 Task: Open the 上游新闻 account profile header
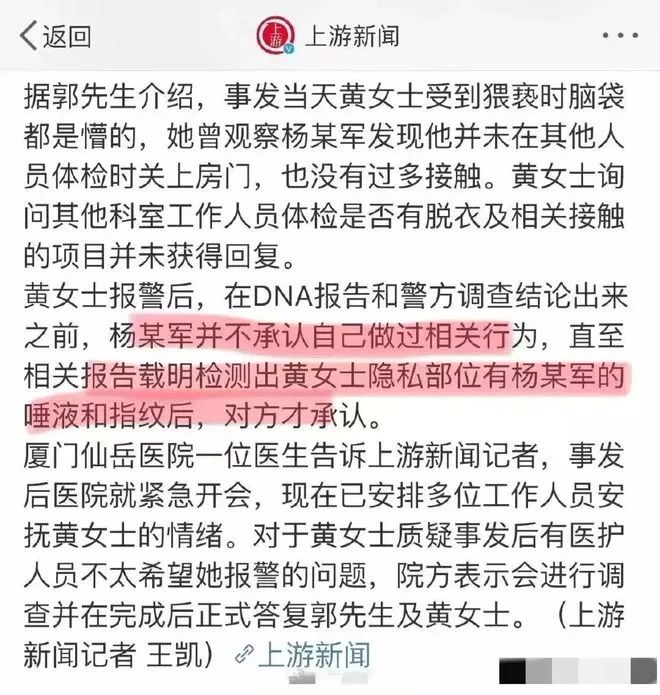click(330, 36)
